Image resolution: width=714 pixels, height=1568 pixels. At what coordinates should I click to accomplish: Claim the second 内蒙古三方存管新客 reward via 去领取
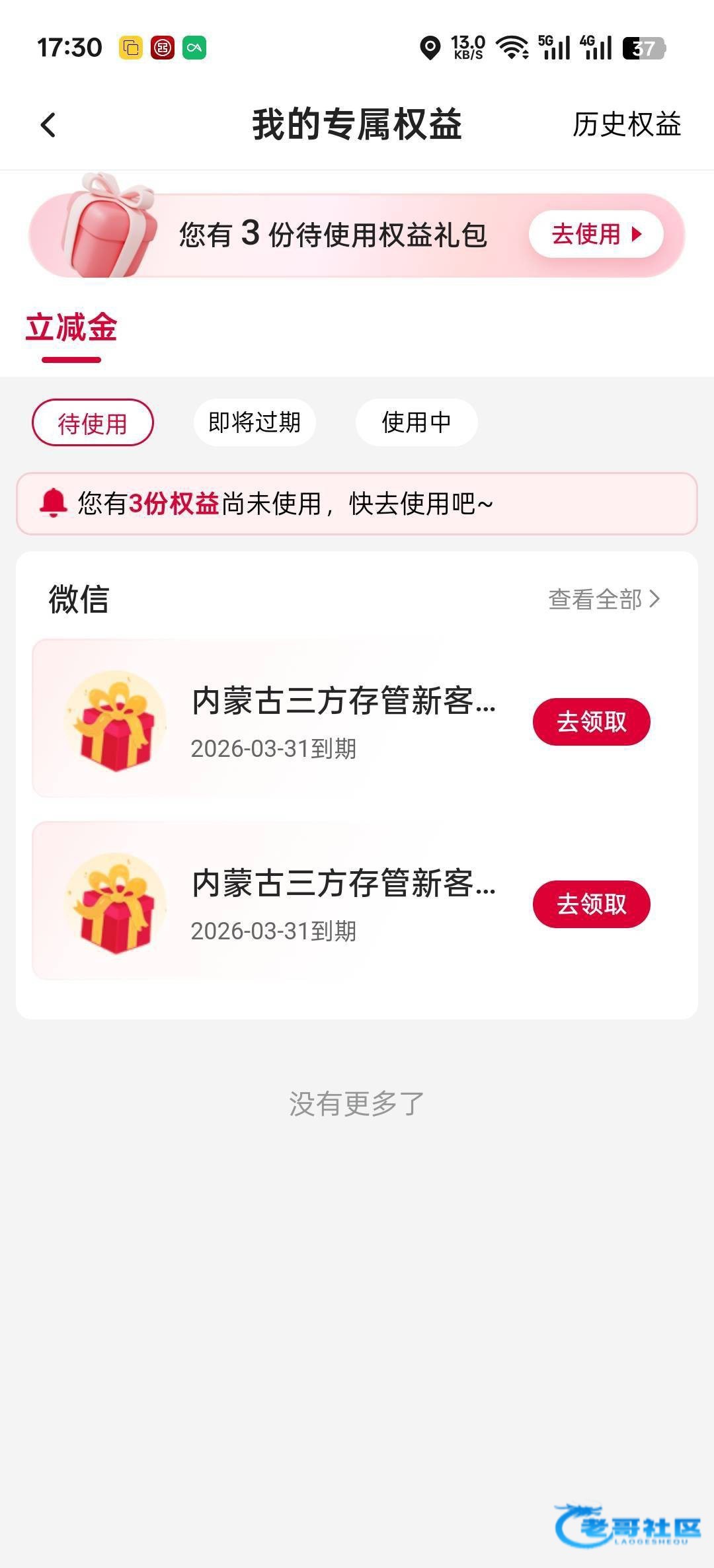[x=591, y=904]
